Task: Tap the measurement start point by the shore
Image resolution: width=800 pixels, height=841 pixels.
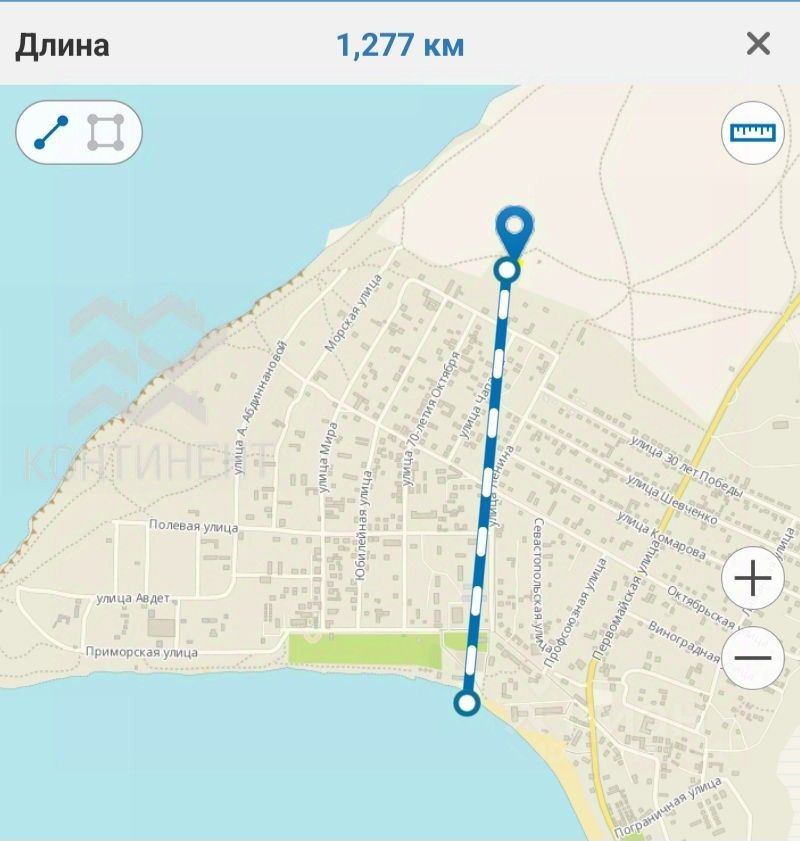Action: tap(466, 703)
